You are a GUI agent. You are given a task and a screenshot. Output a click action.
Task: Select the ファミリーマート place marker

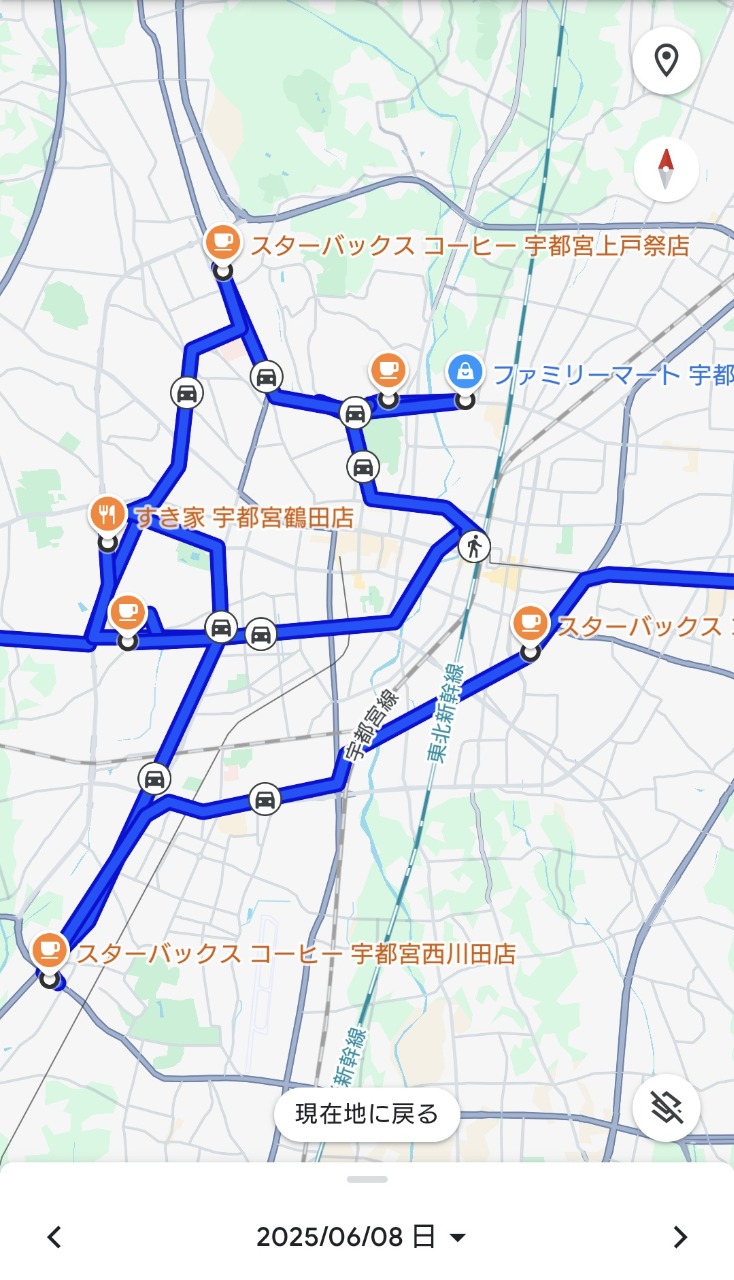(x=465, y=372)
